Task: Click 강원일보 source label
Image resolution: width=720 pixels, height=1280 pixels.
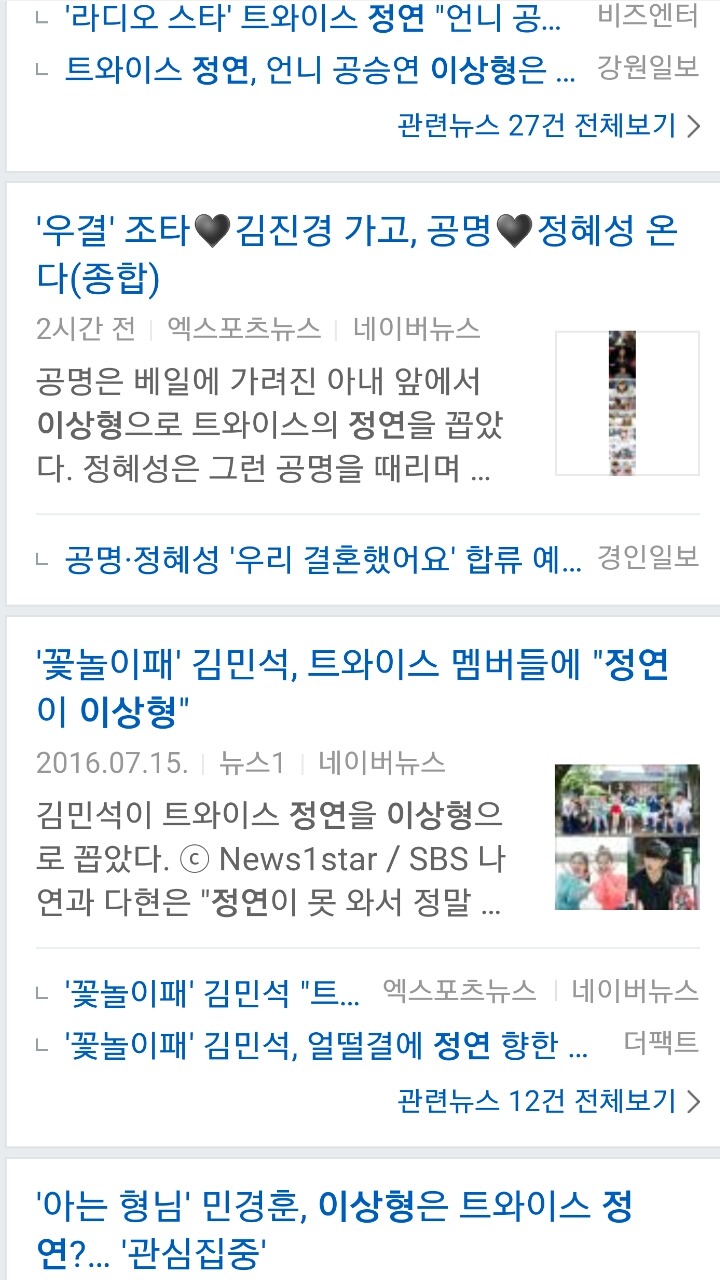Action: 649,71
